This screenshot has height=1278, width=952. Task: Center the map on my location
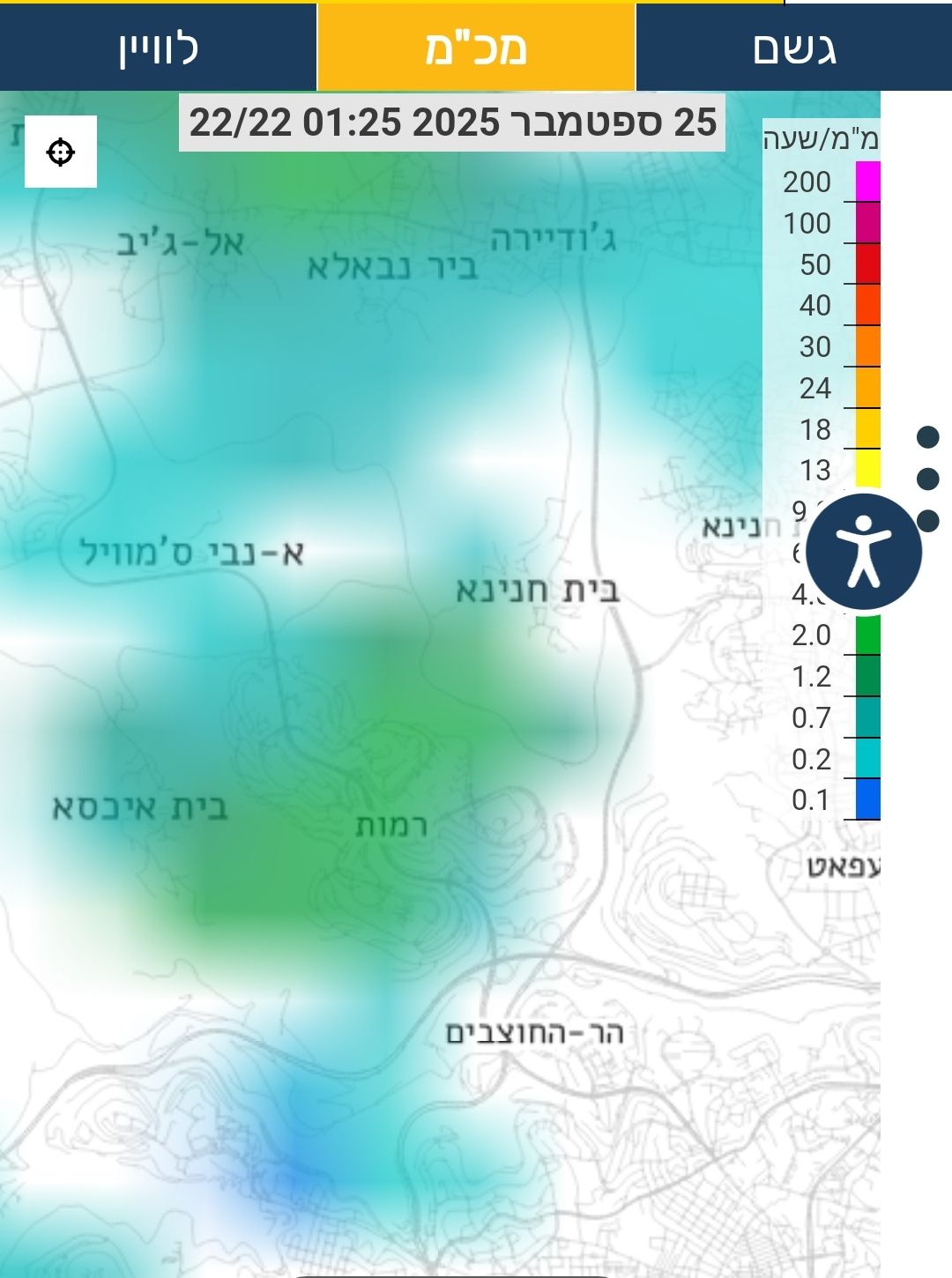(x=61, y=152)
